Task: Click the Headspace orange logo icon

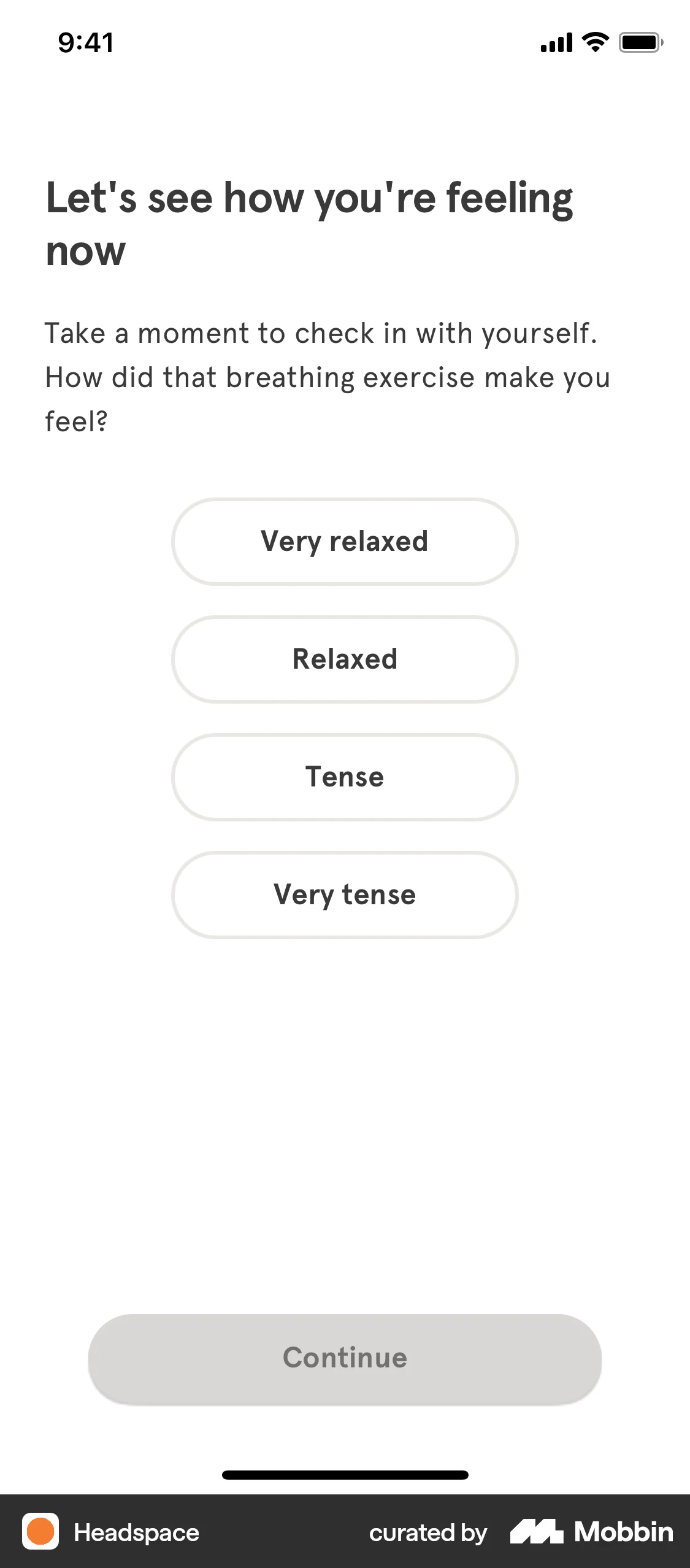Action: coord(40,1531)
